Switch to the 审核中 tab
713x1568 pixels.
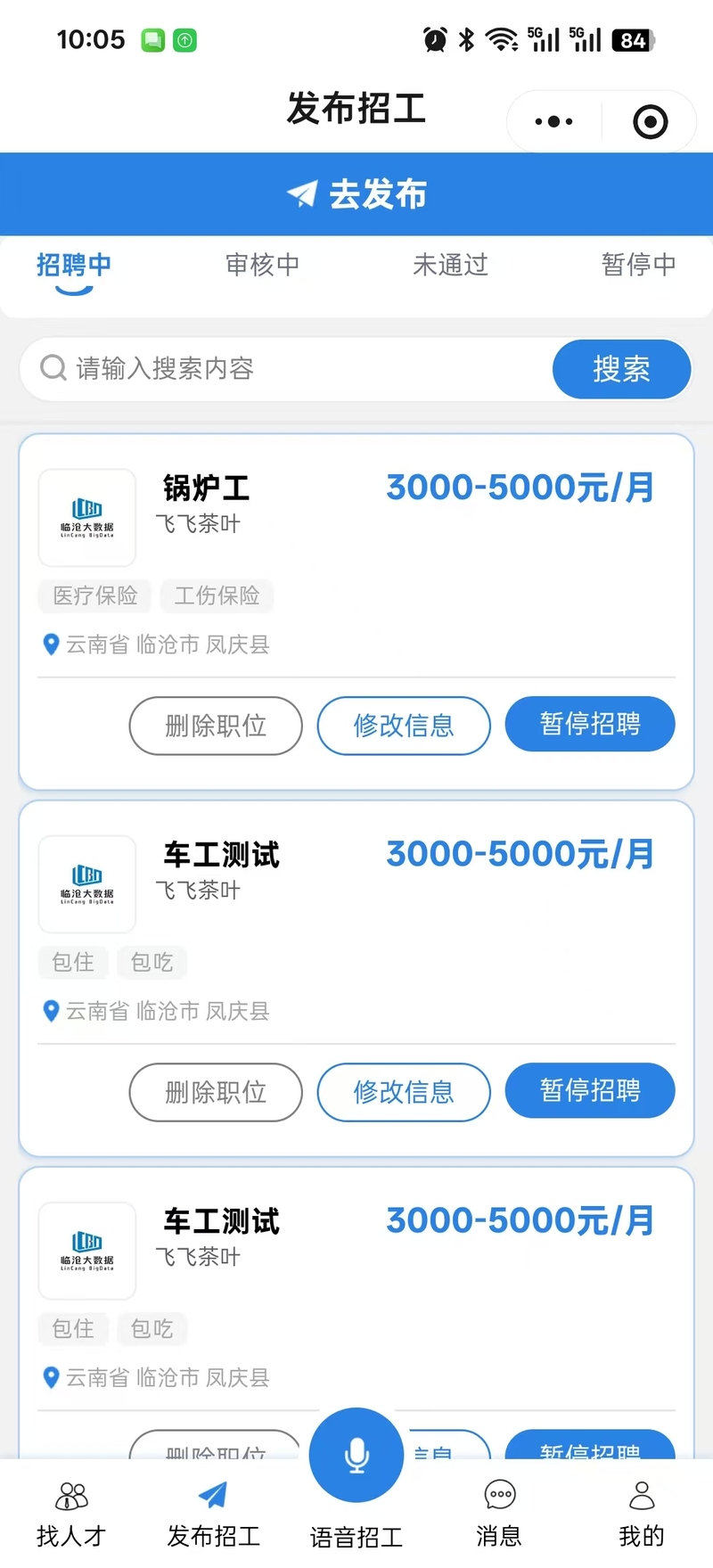click(262, 265)
